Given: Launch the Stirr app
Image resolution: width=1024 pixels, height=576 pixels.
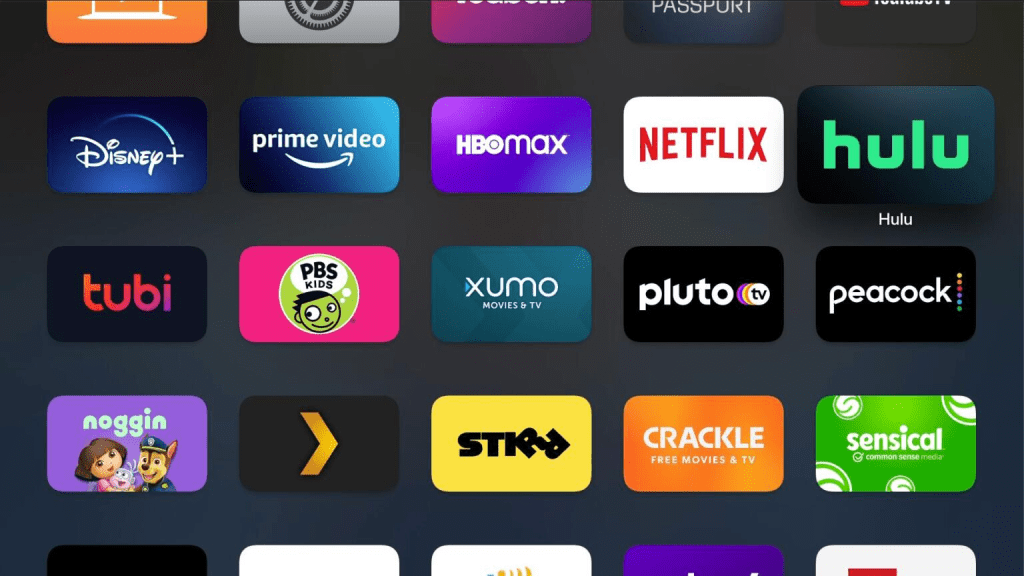Looking at the screenshot, I should (511, 443).
